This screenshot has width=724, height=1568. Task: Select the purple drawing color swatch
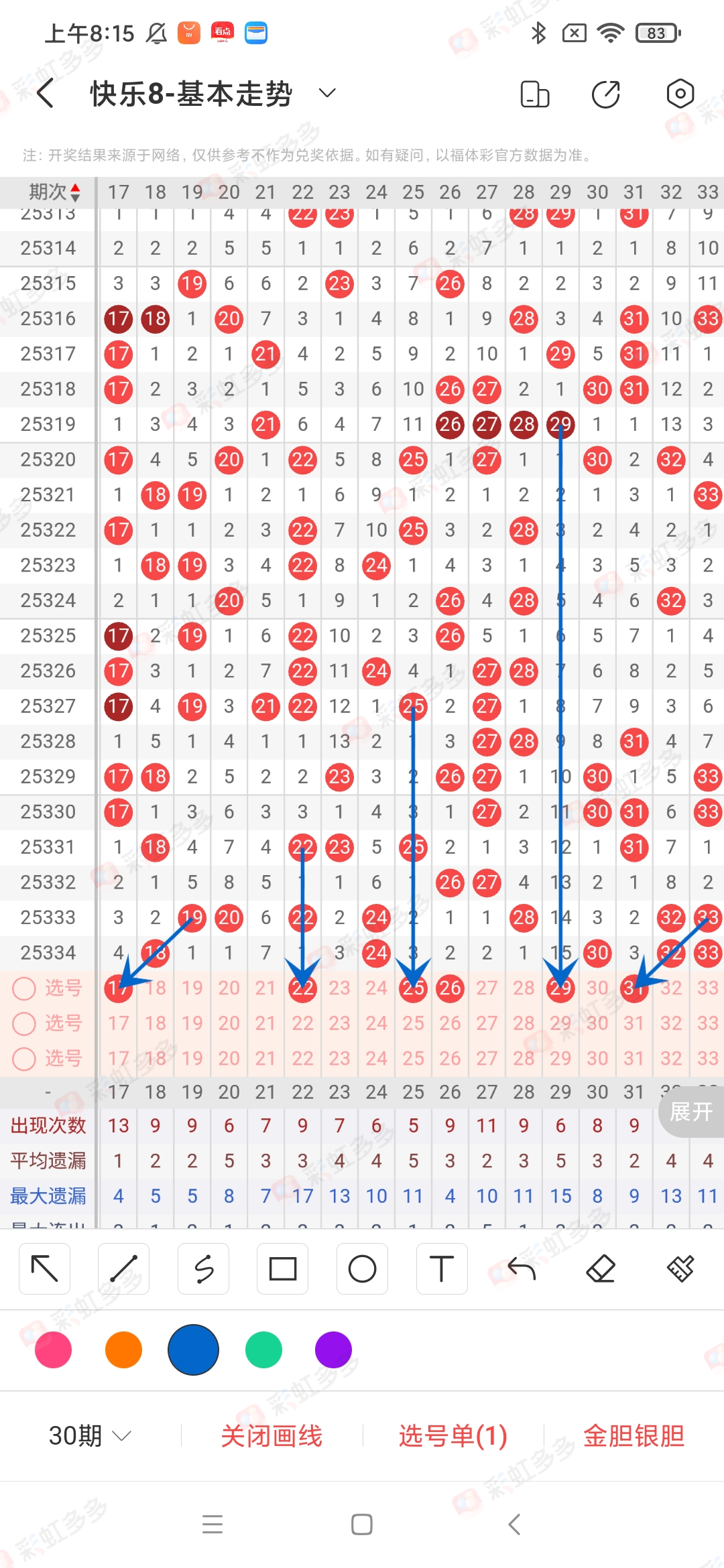333,1350
